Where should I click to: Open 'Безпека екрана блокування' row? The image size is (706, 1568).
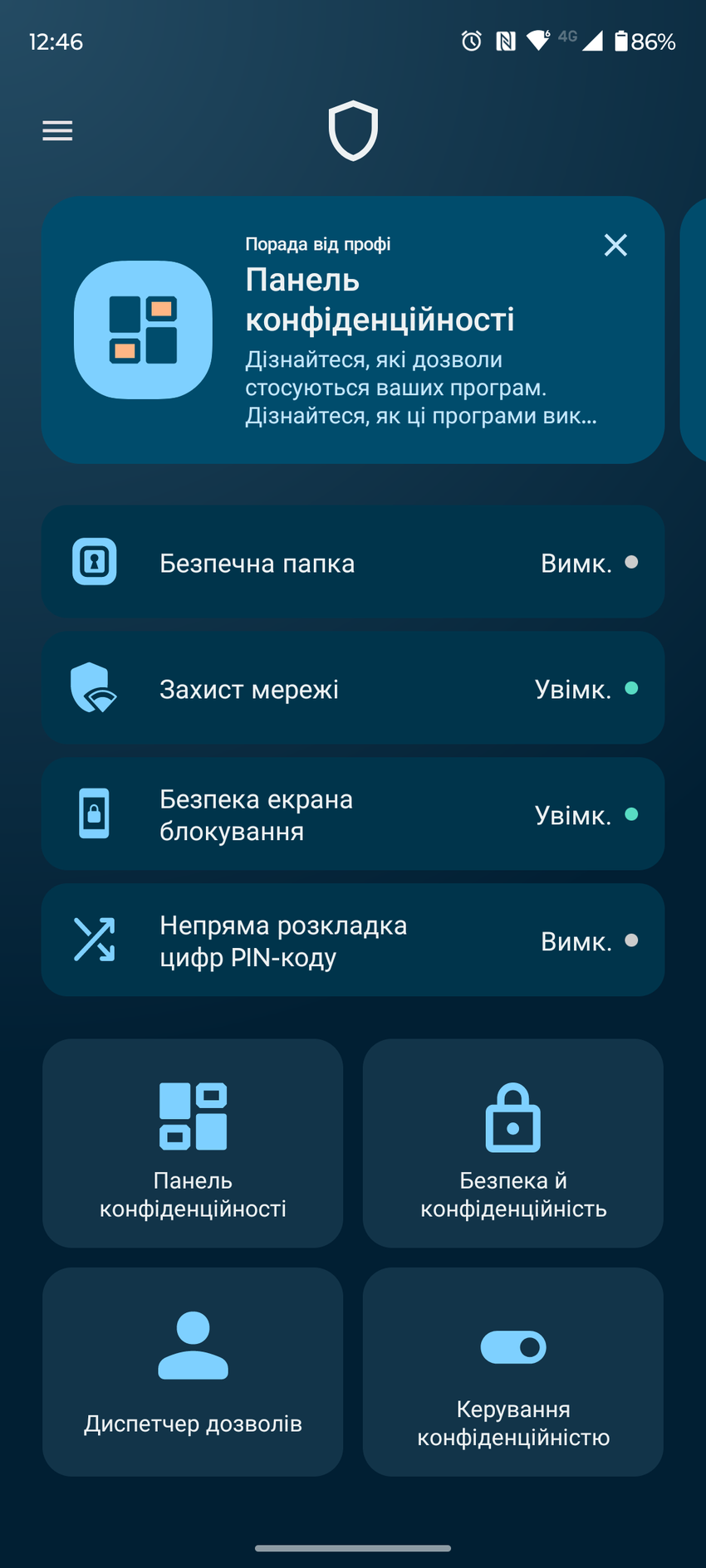pos(353,814)
